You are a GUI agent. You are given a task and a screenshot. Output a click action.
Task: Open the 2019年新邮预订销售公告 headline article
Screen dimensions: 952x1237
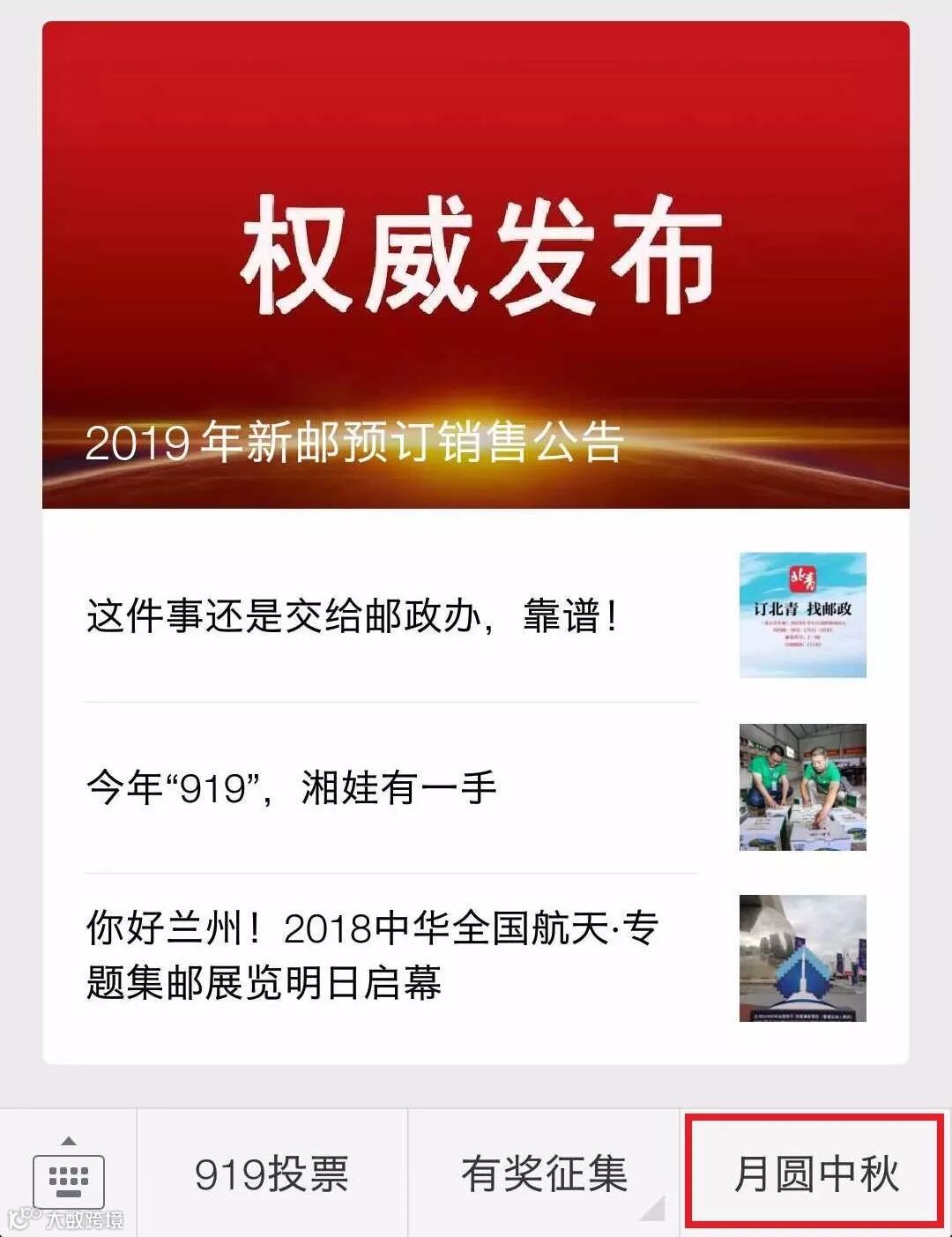(x=476, y=265)
